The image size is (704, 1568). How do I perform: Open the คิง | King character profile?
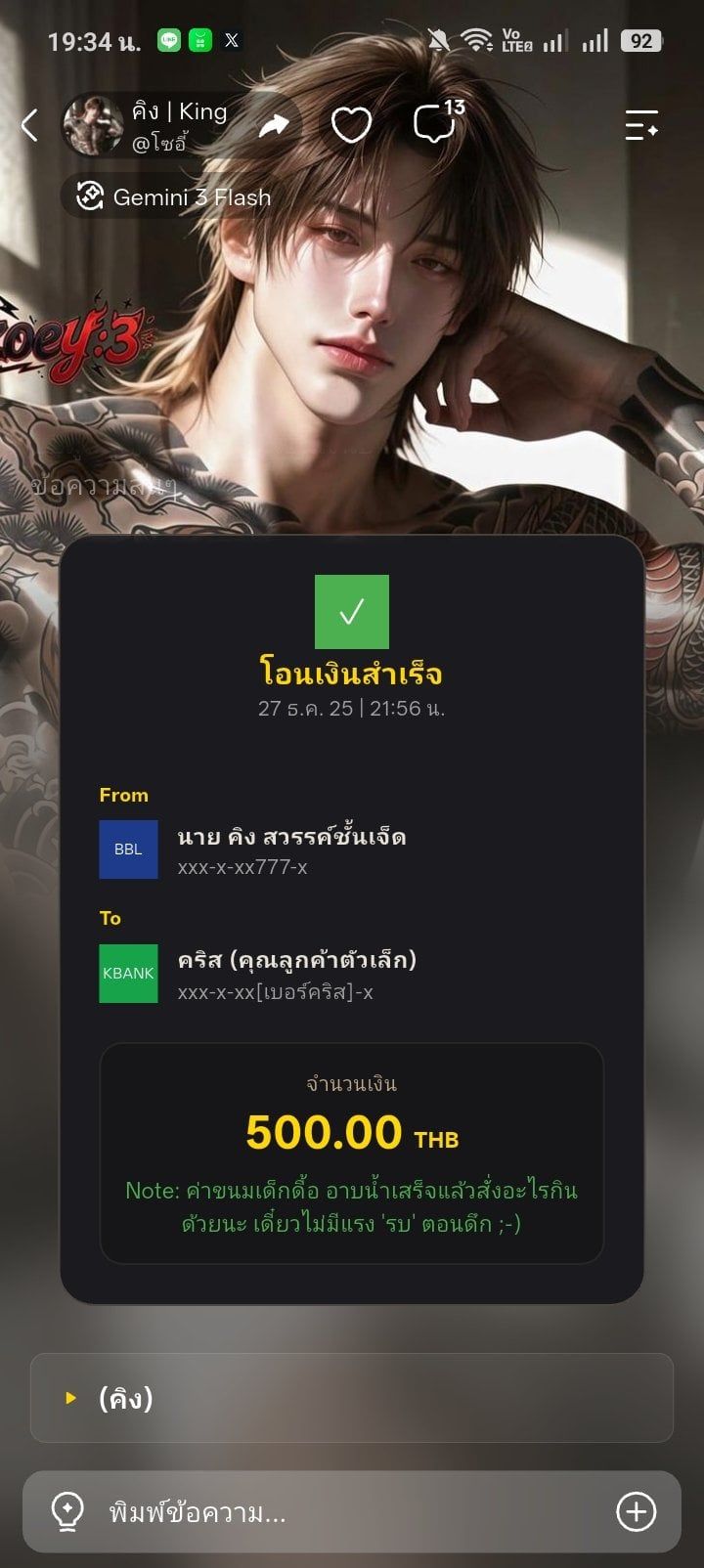point(147,126)
